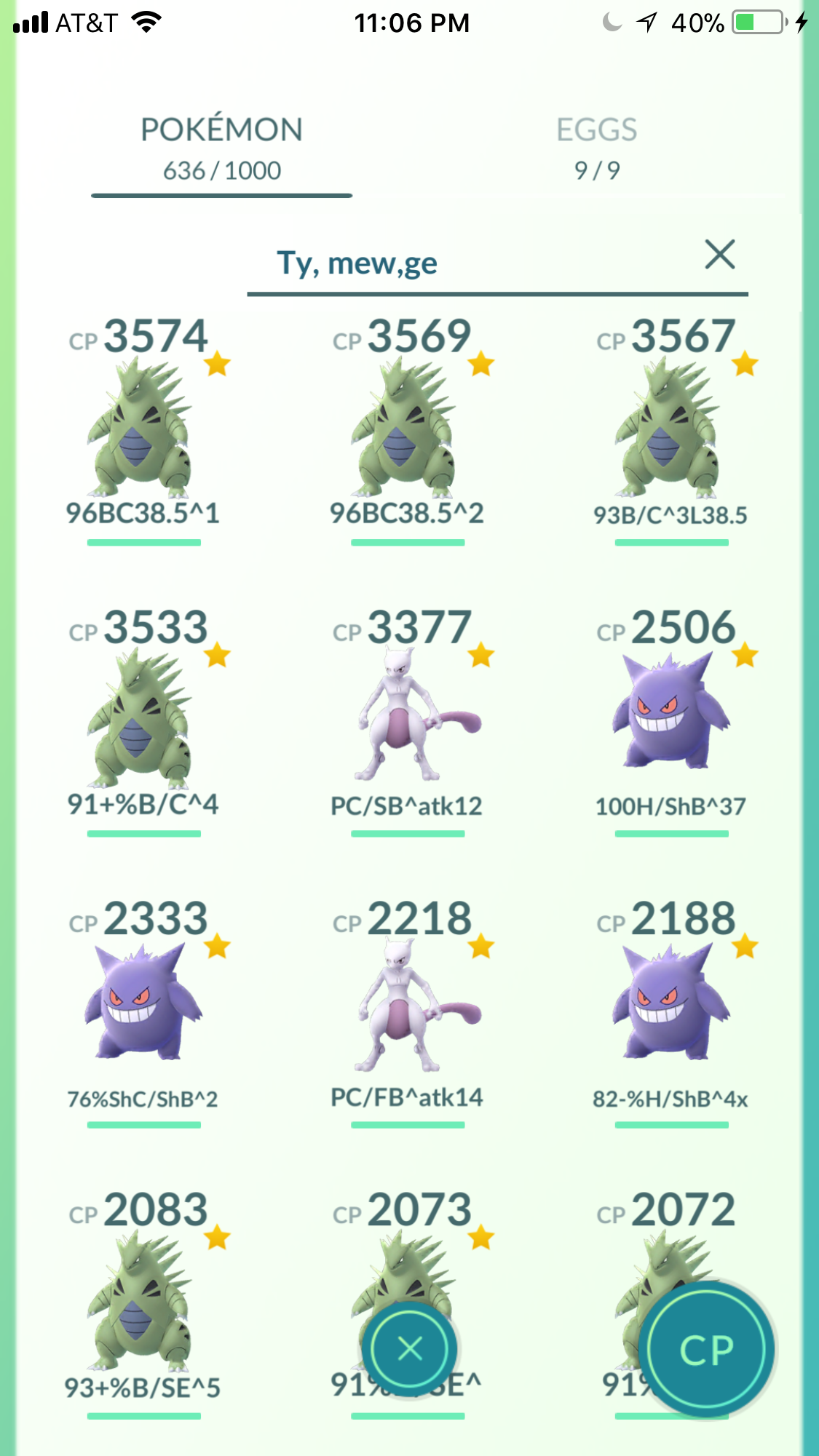Open the CP 3569 Tyranitar
This screenshot has width=819, height=1456.
[408, 429]
